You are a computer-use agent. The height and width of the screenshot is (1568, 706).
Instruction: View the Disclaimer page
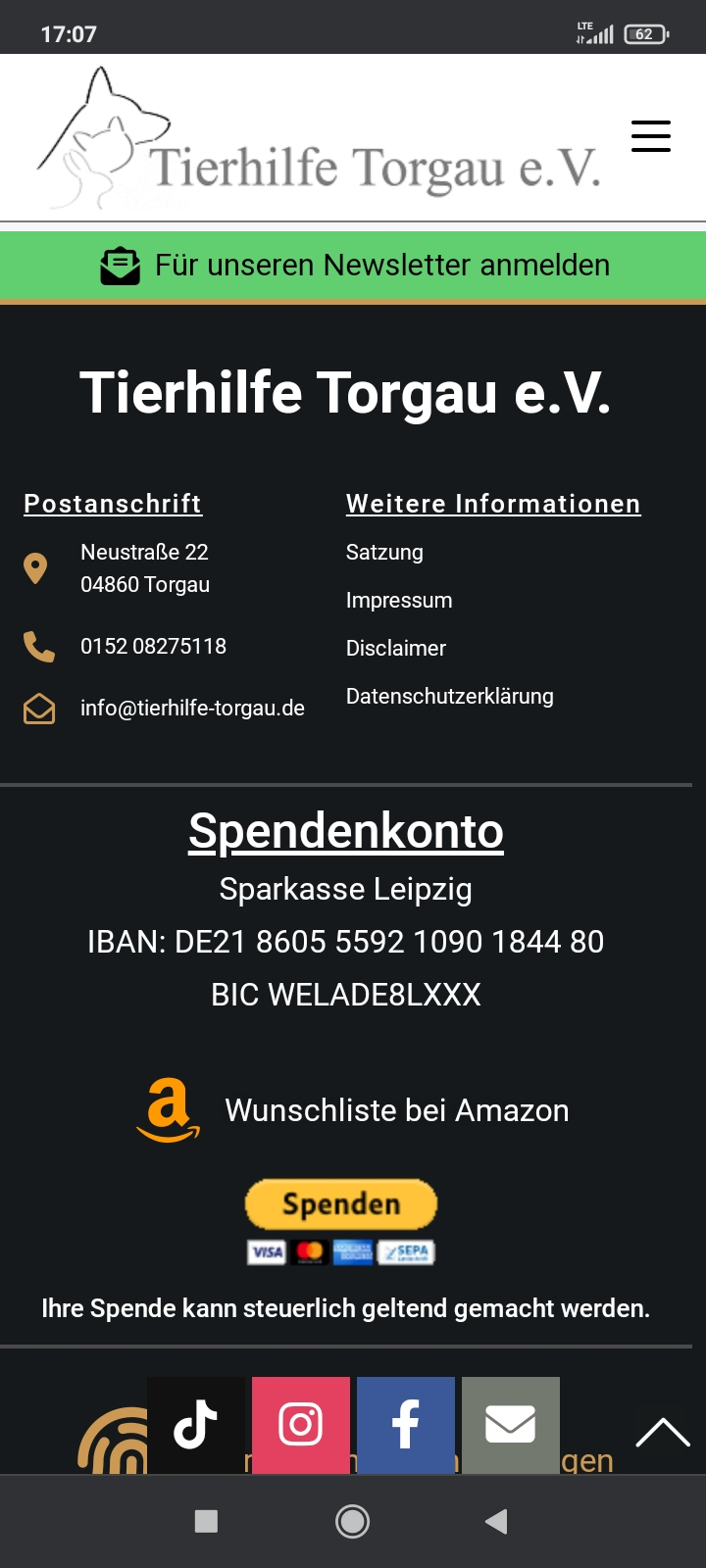(x=396, y=649)
